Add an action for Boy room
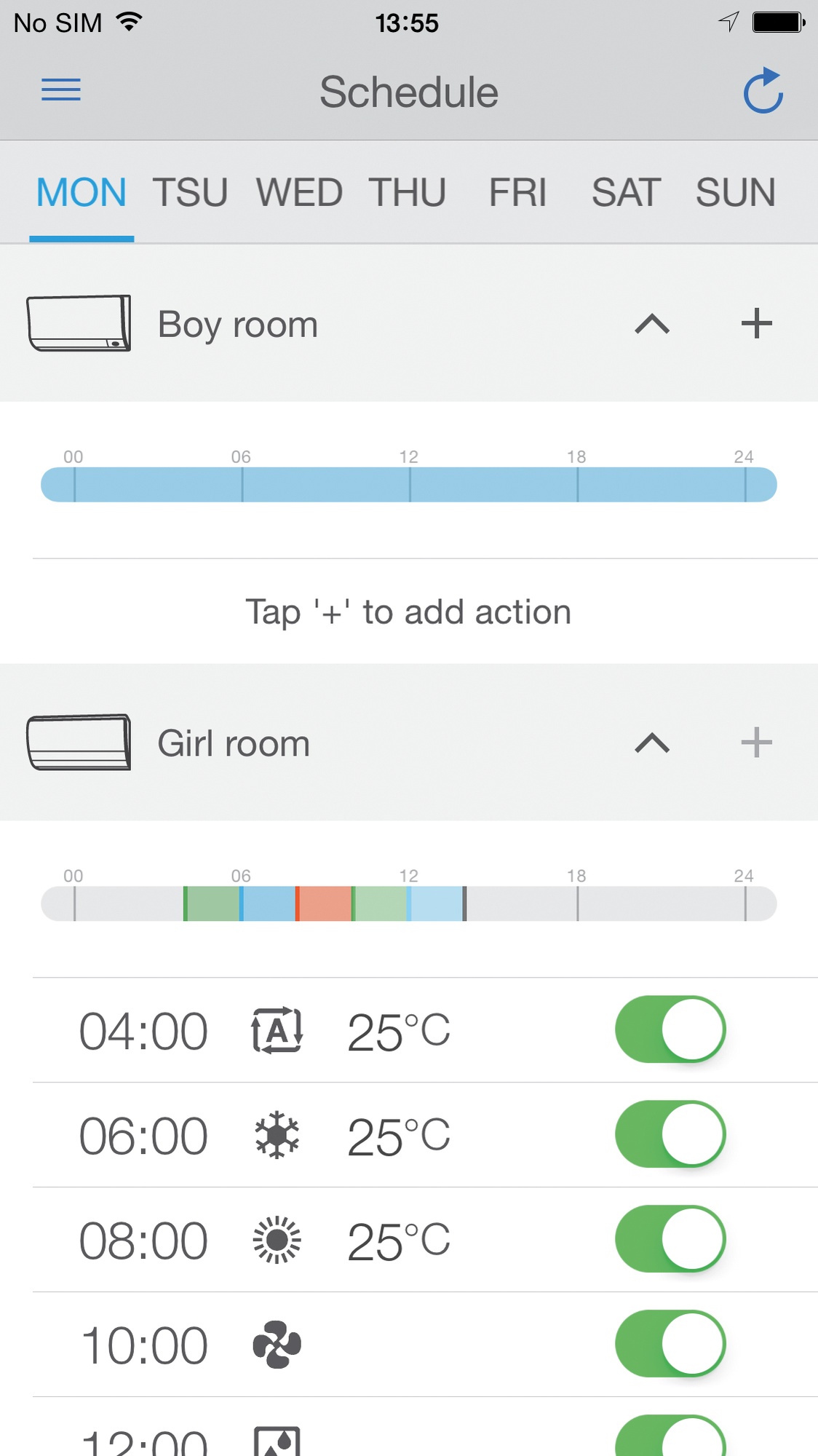This screenshot has height=1456, width=818. (x=756, y=323)
